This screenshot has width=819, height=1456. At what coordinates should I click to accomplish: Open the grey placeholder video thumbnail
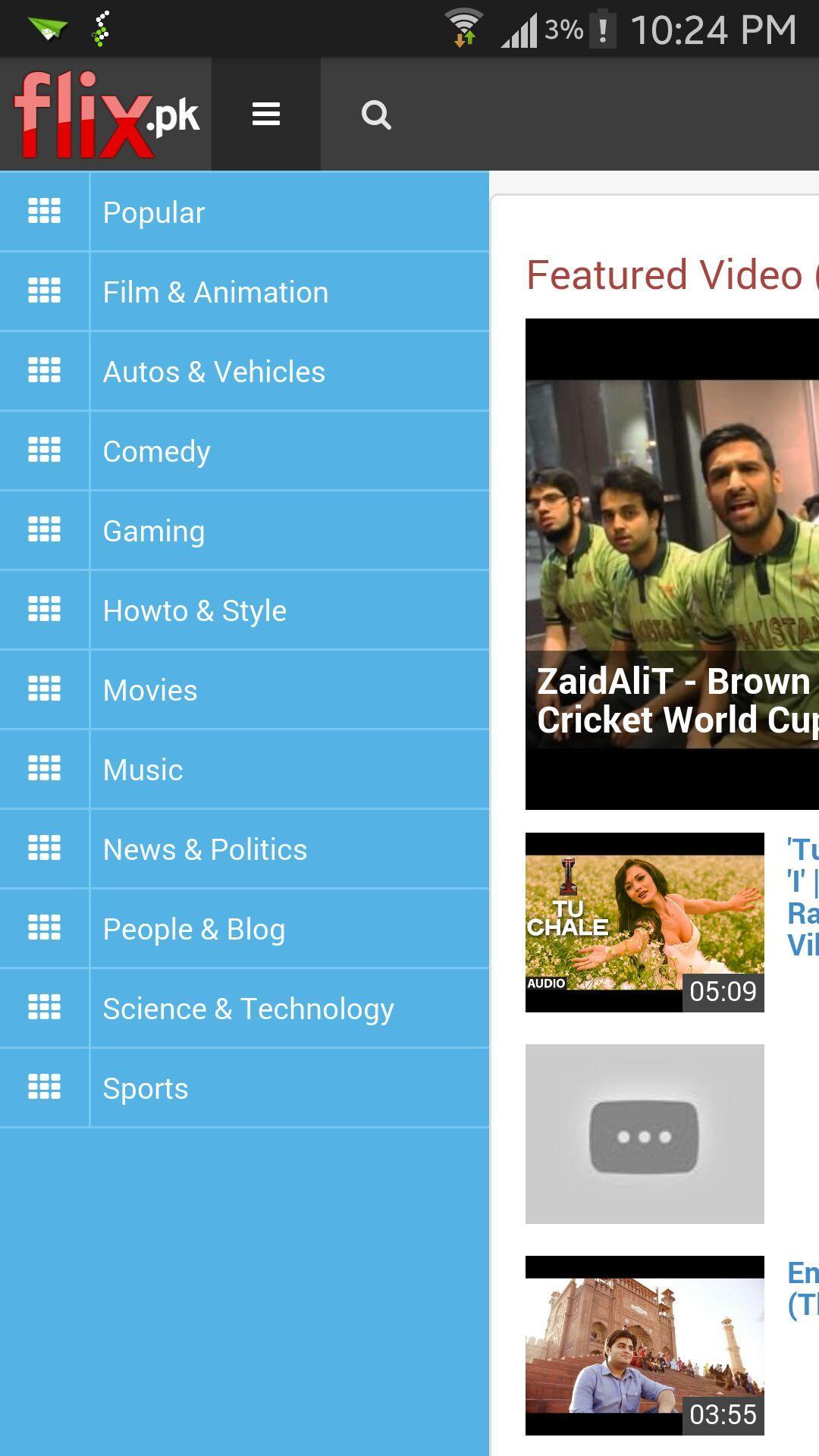tap(645, 1134)
